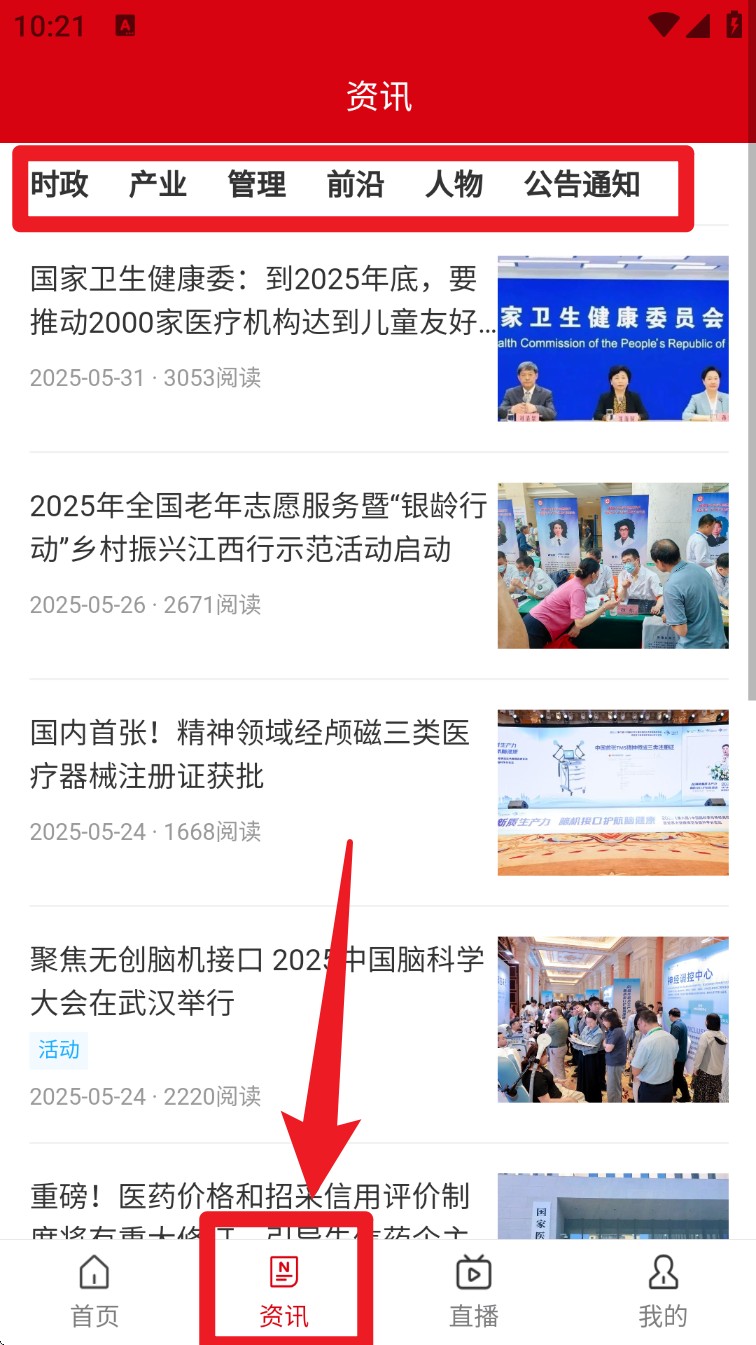Open the 医药价格和招采信用 article
This screenshot has height=1345, width=756.
[250, 1197]
